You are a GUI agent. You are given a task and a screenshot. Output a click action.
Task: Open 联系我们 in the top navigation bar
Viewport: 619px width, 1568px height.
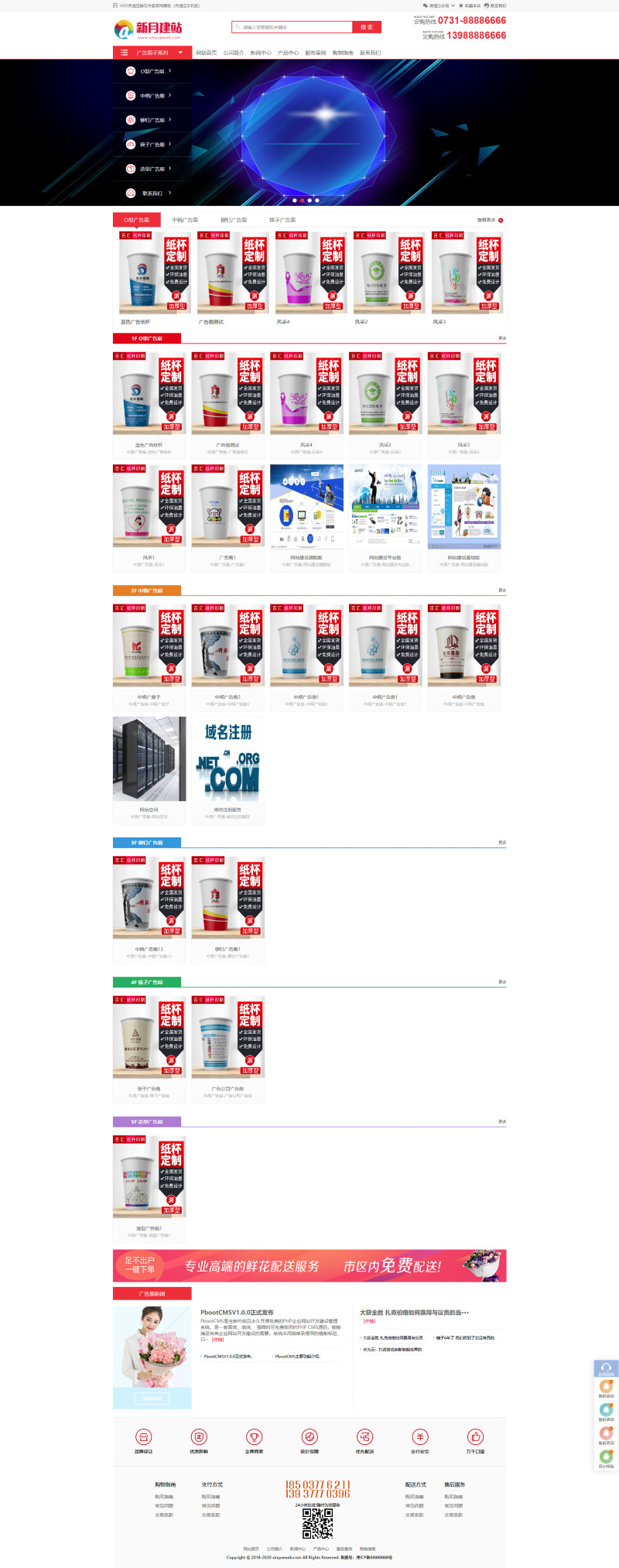(x=370, y=53)
